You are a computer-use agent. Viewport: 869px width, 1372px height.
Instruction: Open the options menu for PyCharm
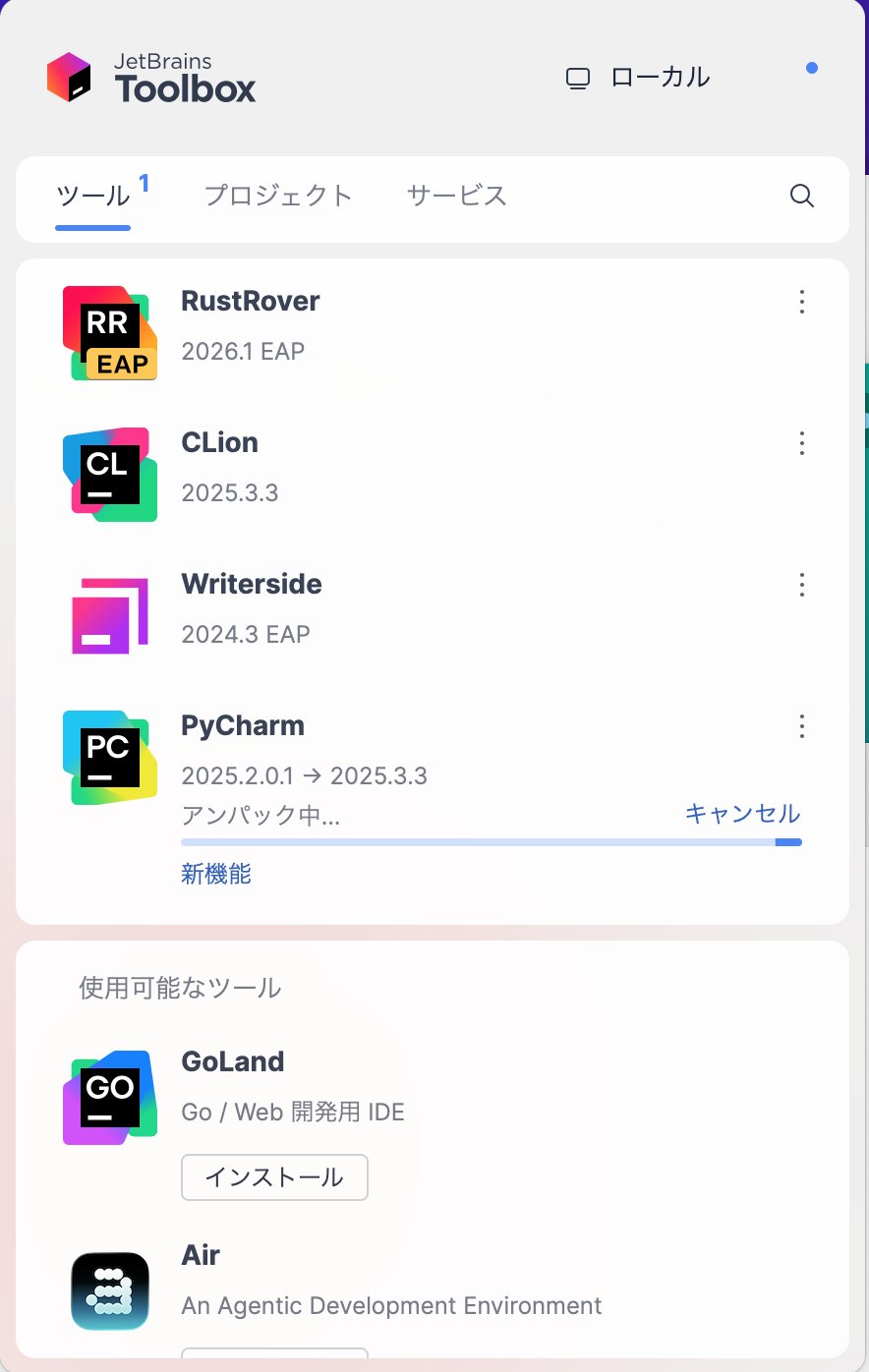tap(802, 726)
